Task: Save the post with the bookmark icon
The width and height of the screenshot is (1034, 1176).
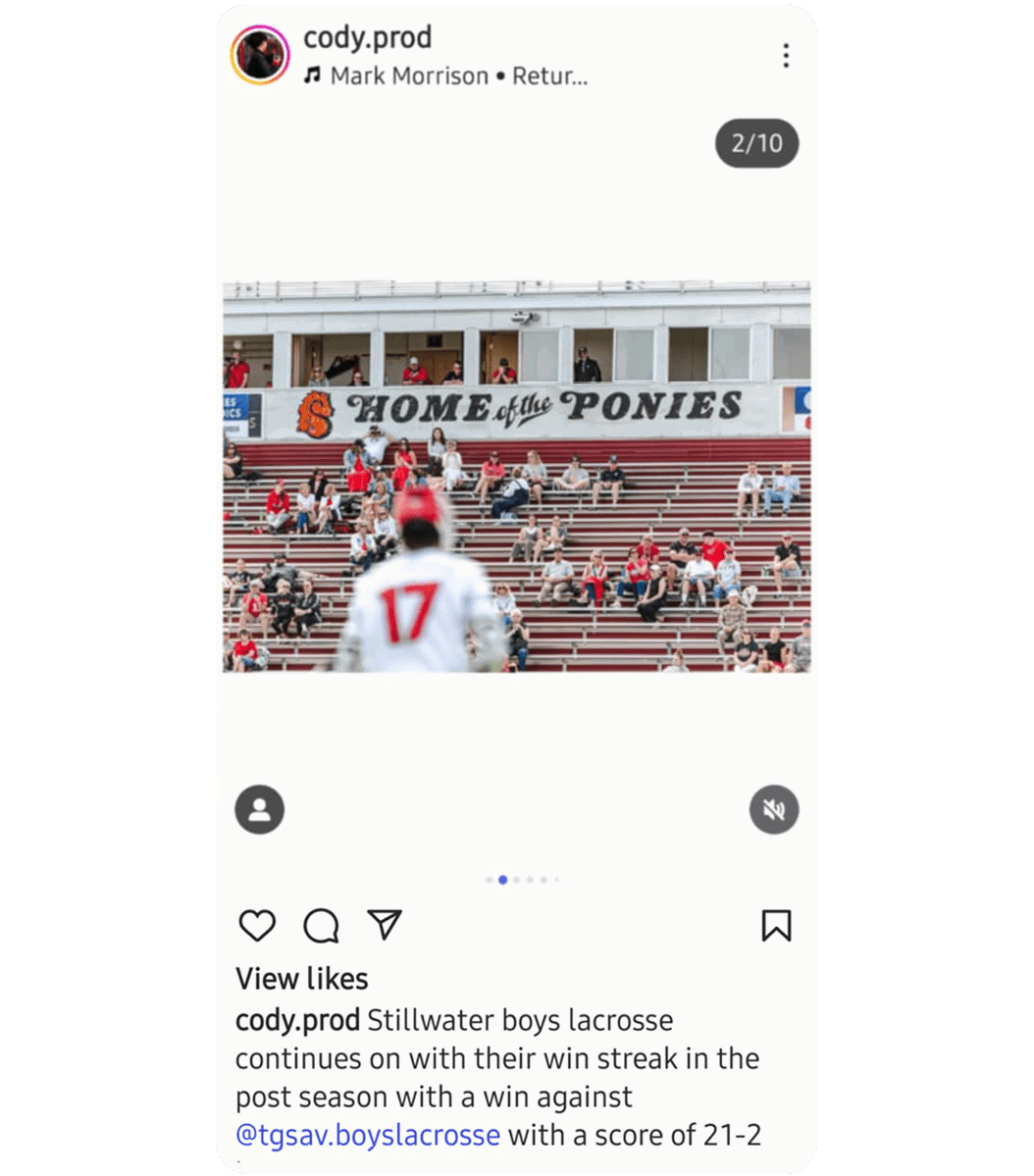Action: [x=776, y=925]
